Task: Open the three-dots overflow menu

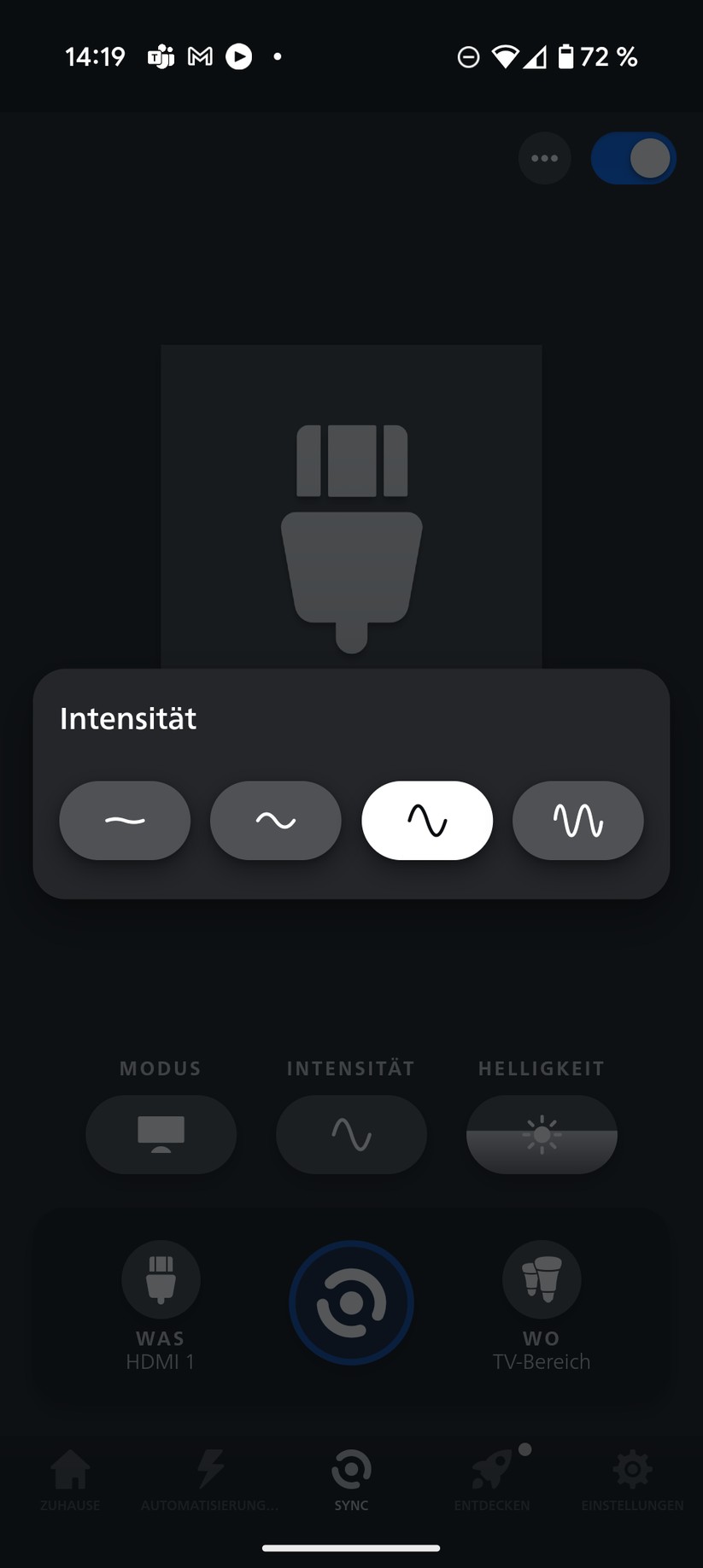Action: [x=545, y=158]
